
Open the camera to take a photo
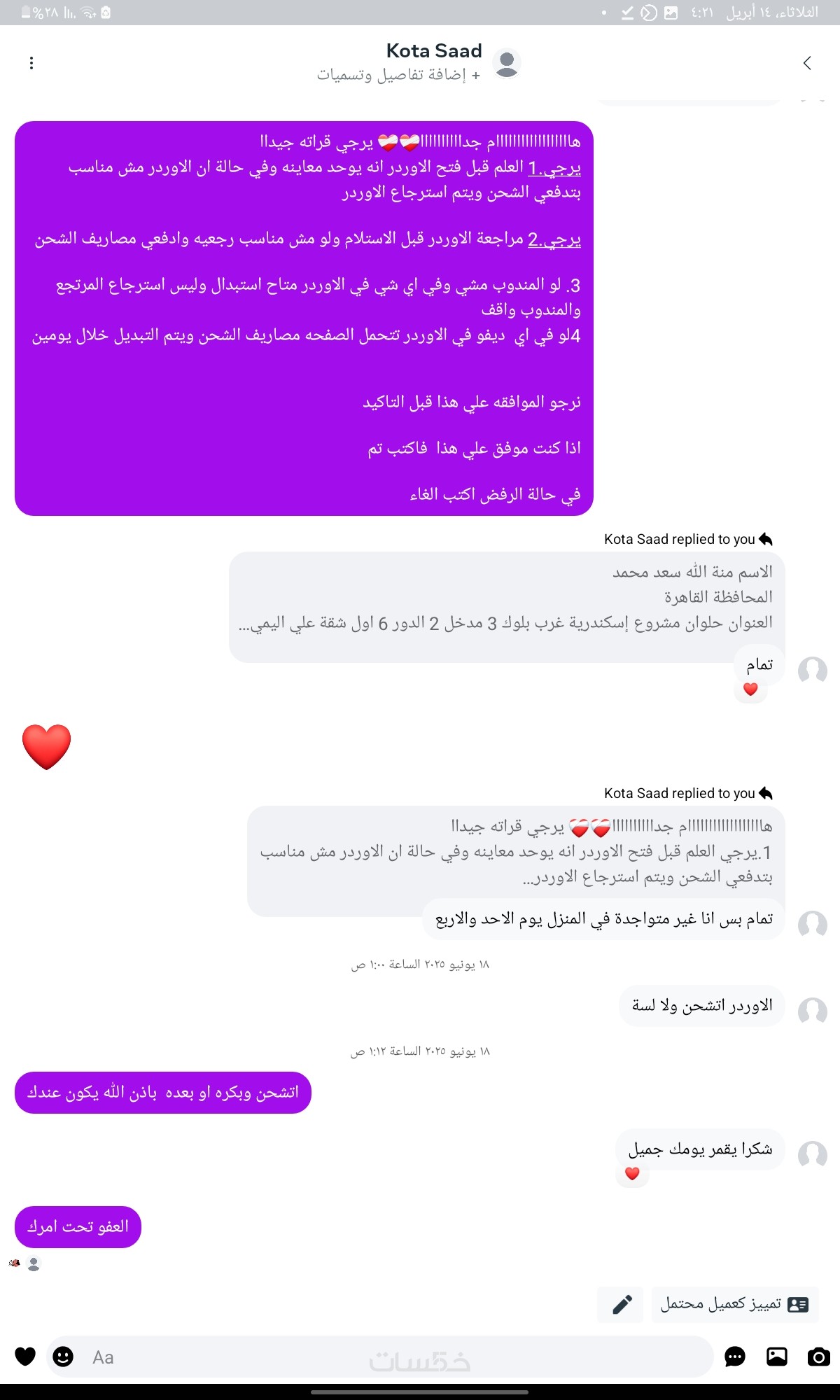coord(818,1357)
